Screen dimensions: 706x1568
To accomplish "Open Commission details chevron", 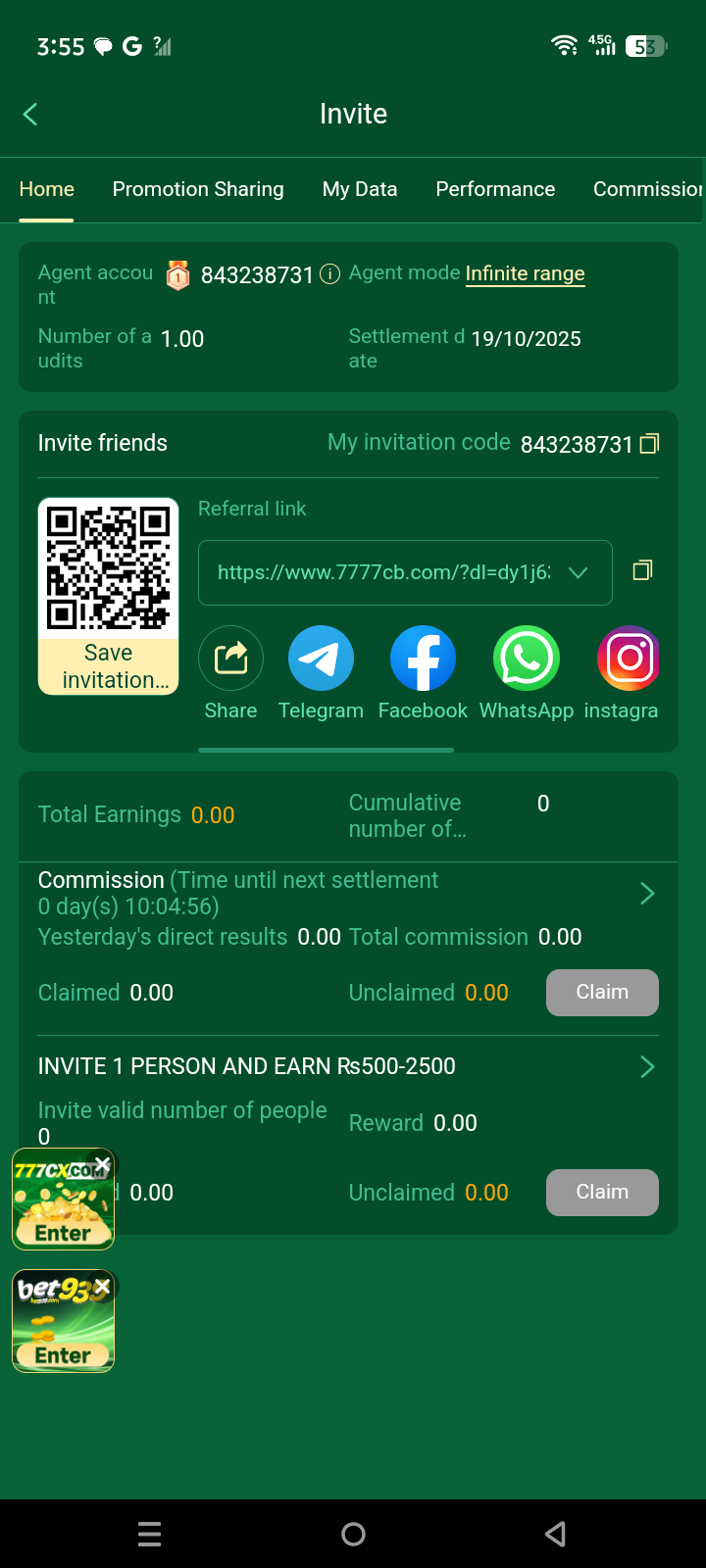I will click(647, 893).
